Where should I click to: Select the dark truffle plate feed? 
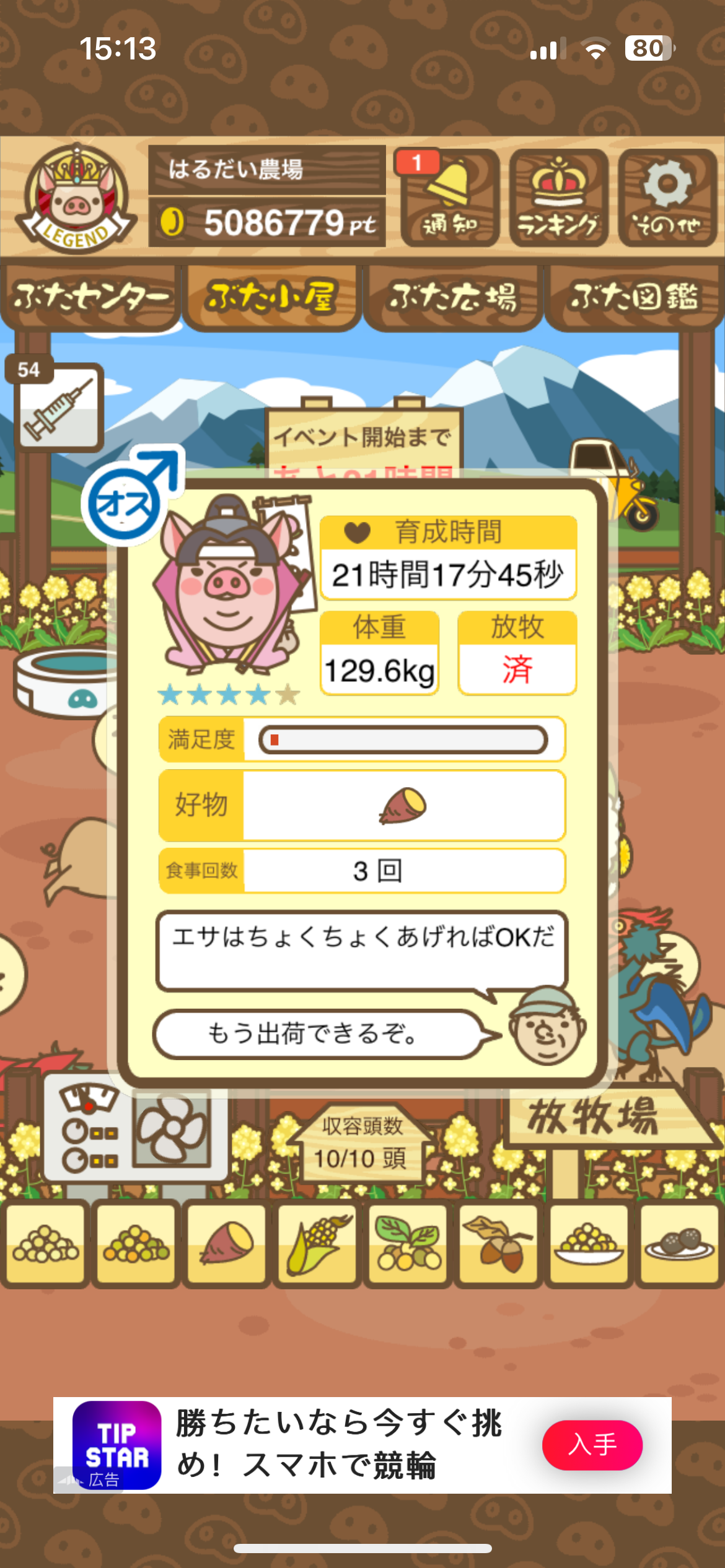click(679, 1242)
